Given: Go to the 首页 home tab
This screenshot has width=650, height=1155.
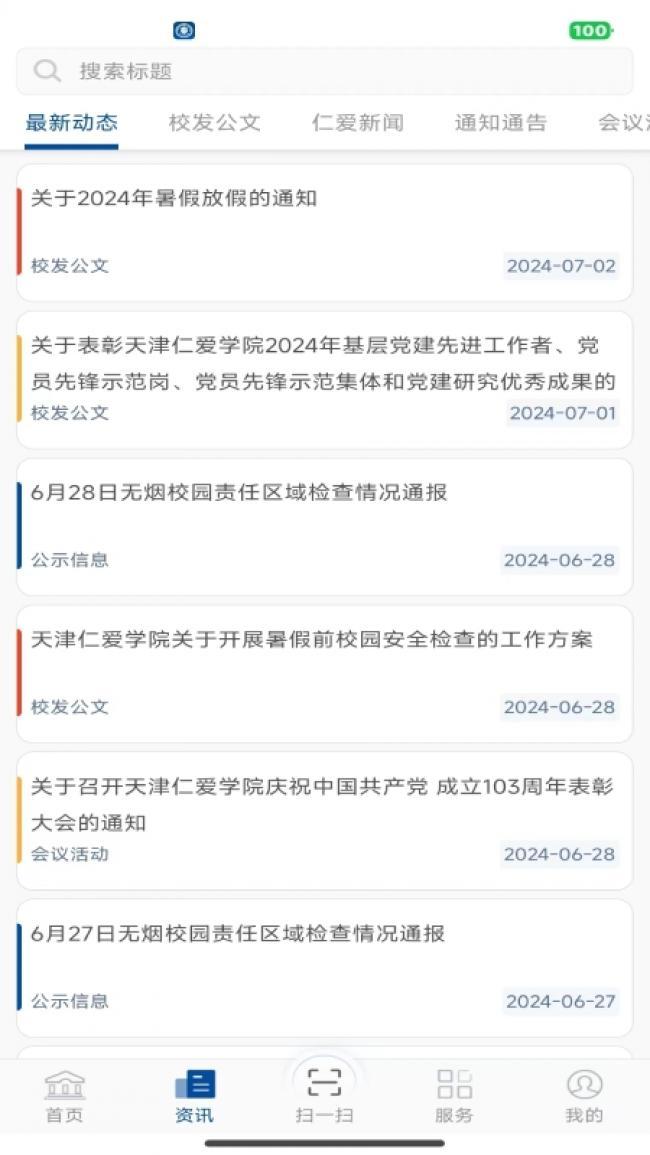Looking at the screenshot, I should click(65, 1096).
